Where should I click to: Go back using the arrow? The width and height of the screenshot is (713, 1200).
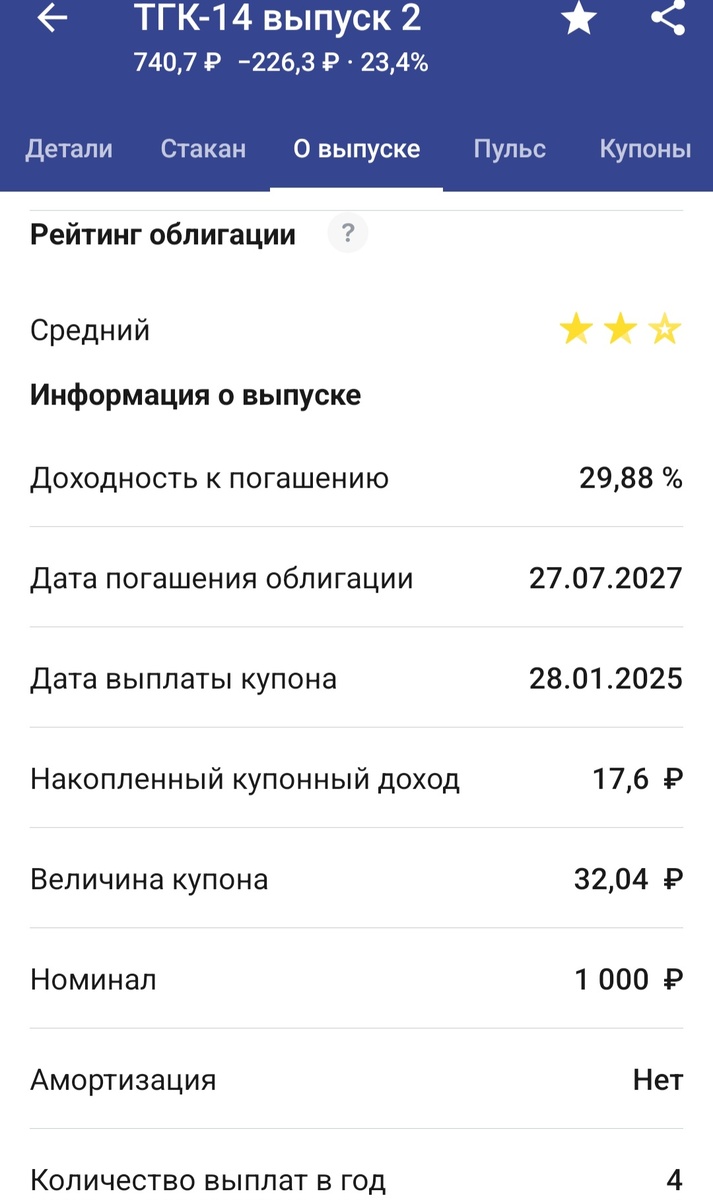point(52,18)
